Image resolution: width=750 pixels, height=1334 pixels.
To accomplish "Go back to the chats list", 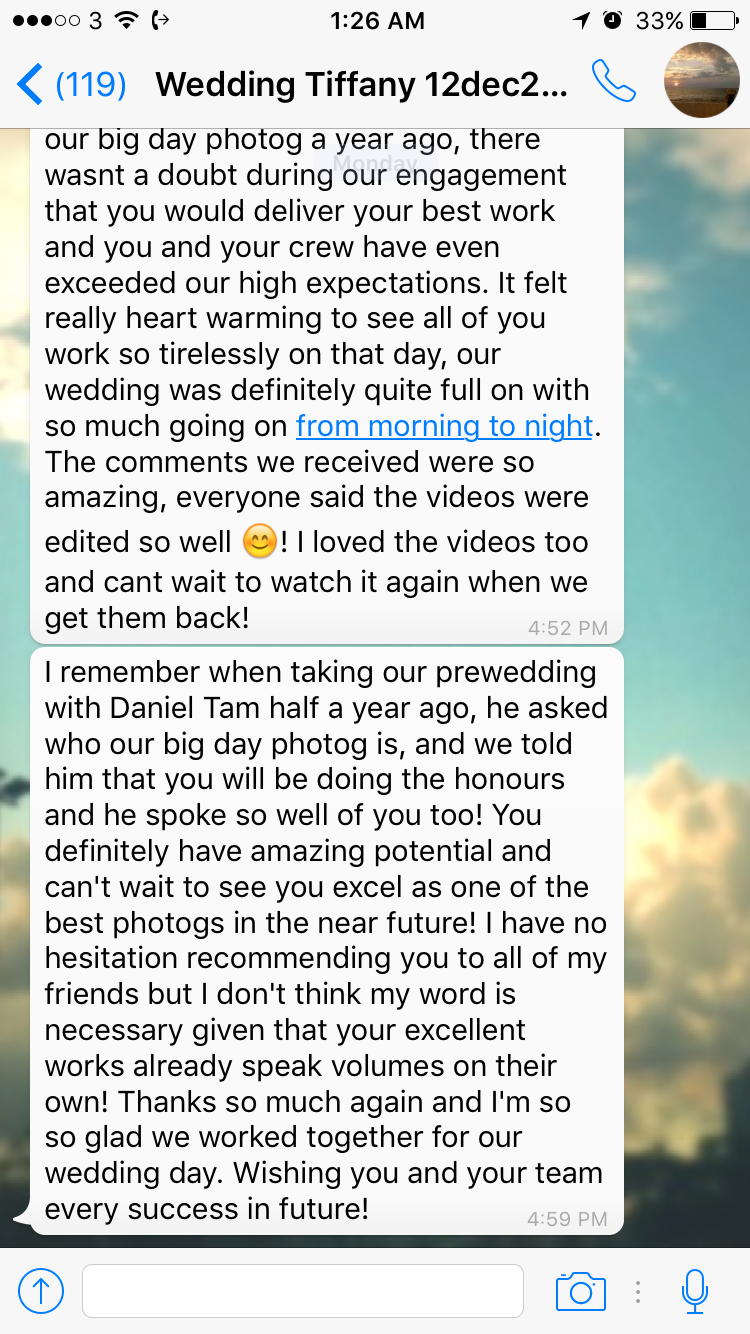I will pyautogui.click(x=70, y=84).
